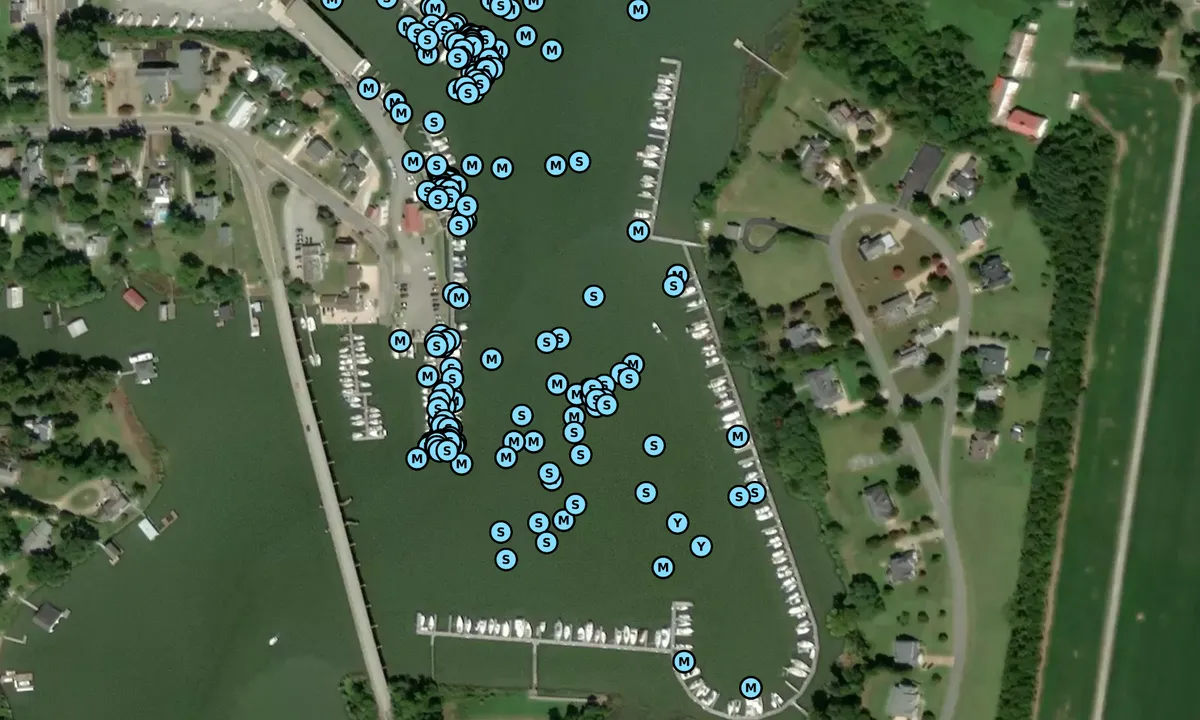Open the lone S marker in open mid-channel water
This screenshot has width=1200, height=720.
point(594,296)
